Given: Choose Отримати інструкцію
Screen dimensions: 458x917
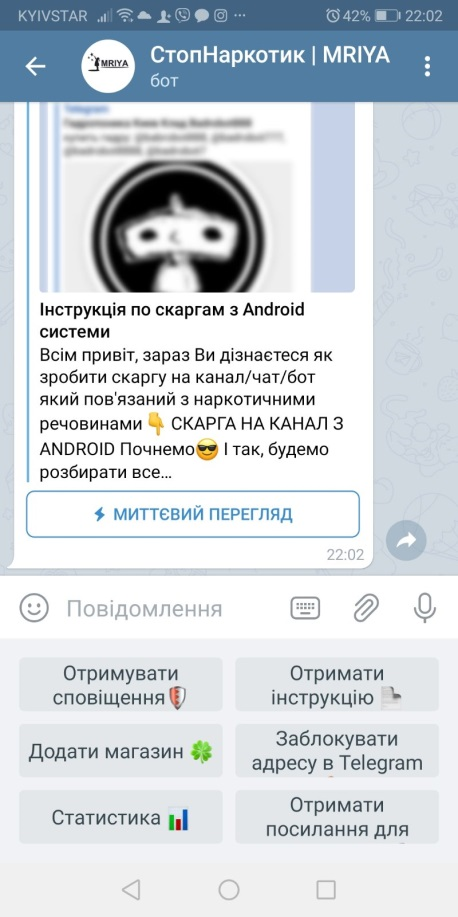Looking at the screenshot, I should (x=337, y=684).
